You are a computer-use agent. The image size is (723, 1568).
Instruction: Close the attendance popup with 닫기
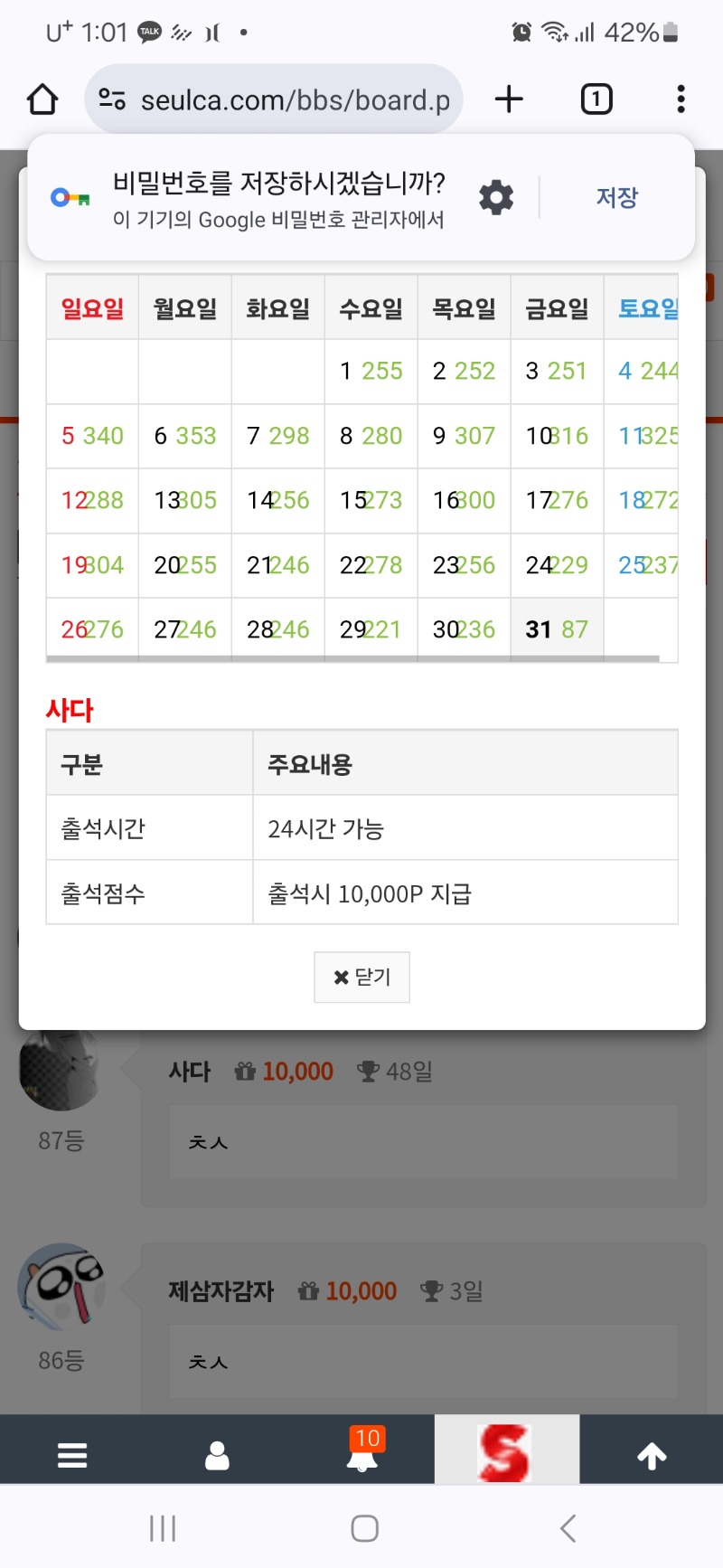(x=361, y=977)
